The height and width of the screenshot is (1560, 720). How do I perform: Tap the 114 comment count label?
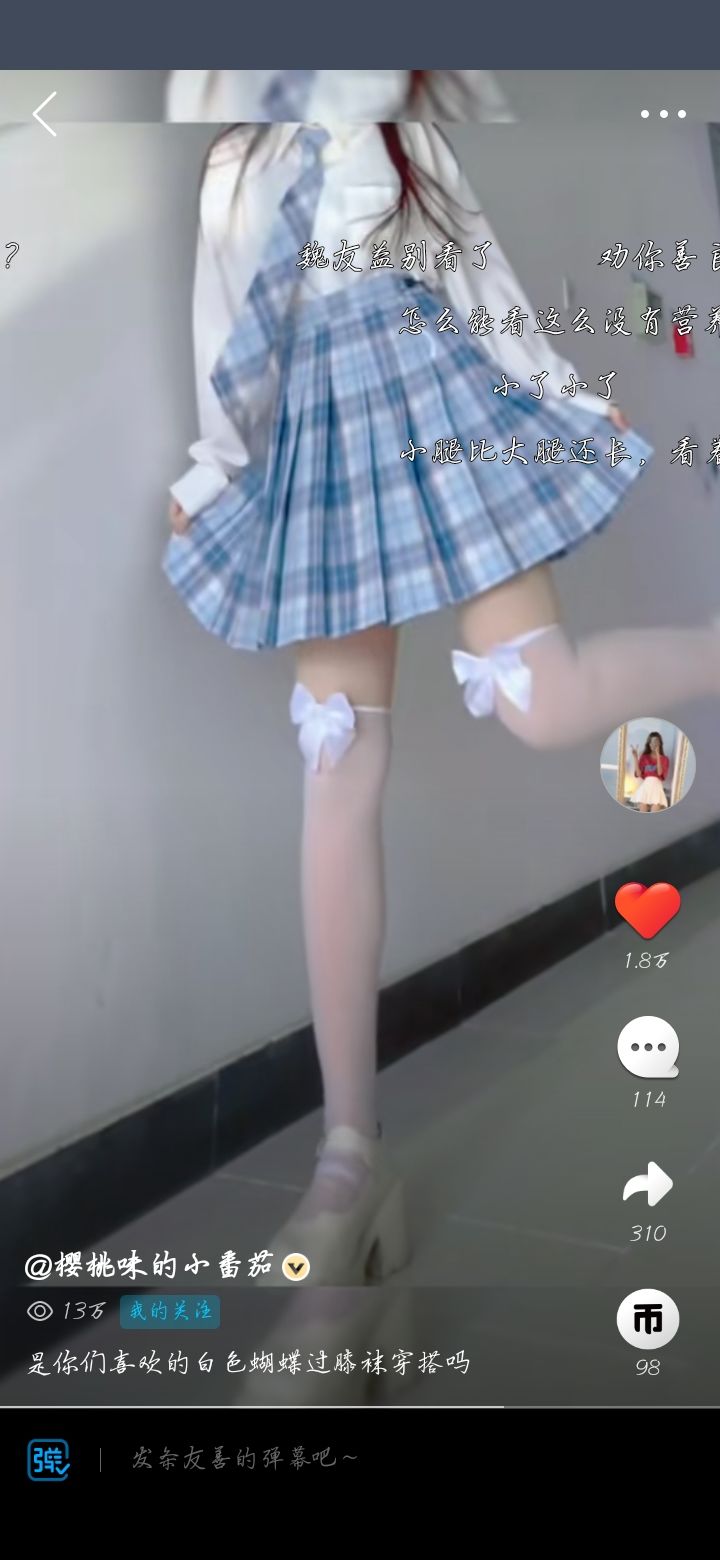(649, 1099)
